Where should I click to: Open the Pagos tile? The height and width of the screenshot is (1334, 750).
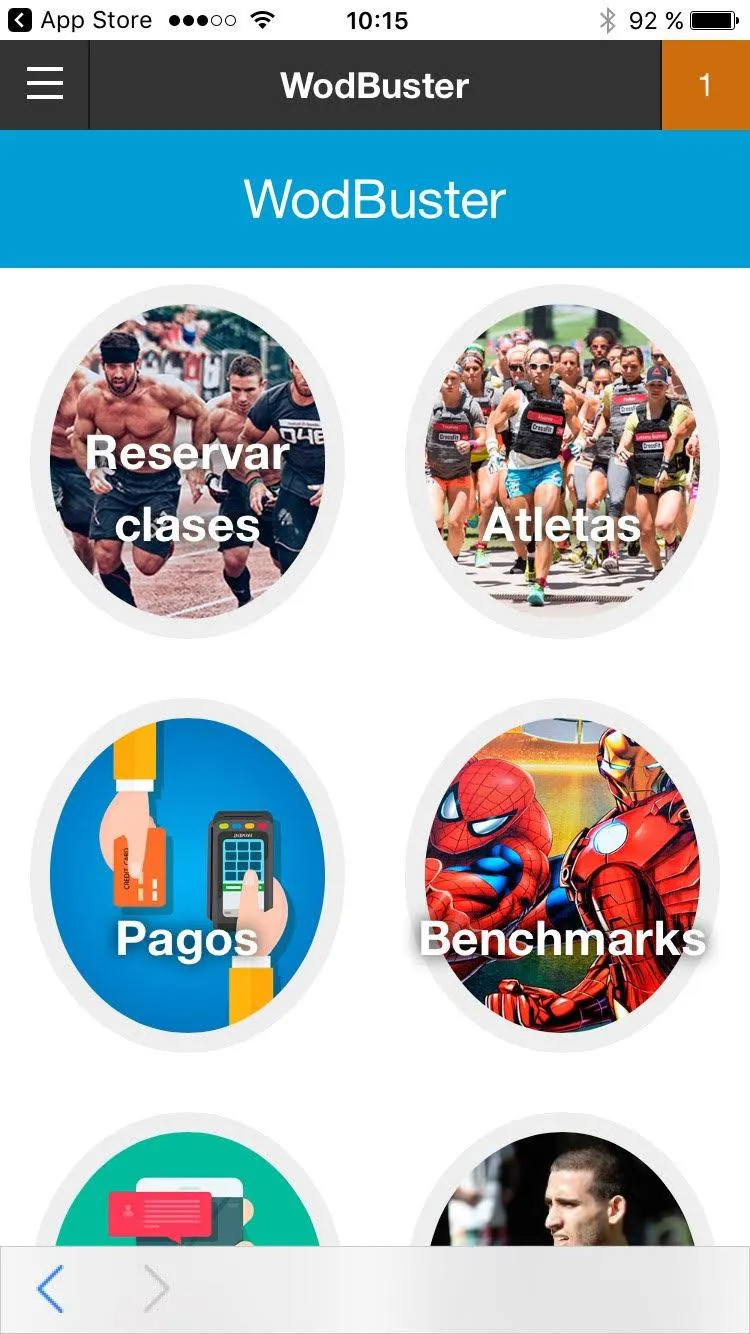click(188, 875)
